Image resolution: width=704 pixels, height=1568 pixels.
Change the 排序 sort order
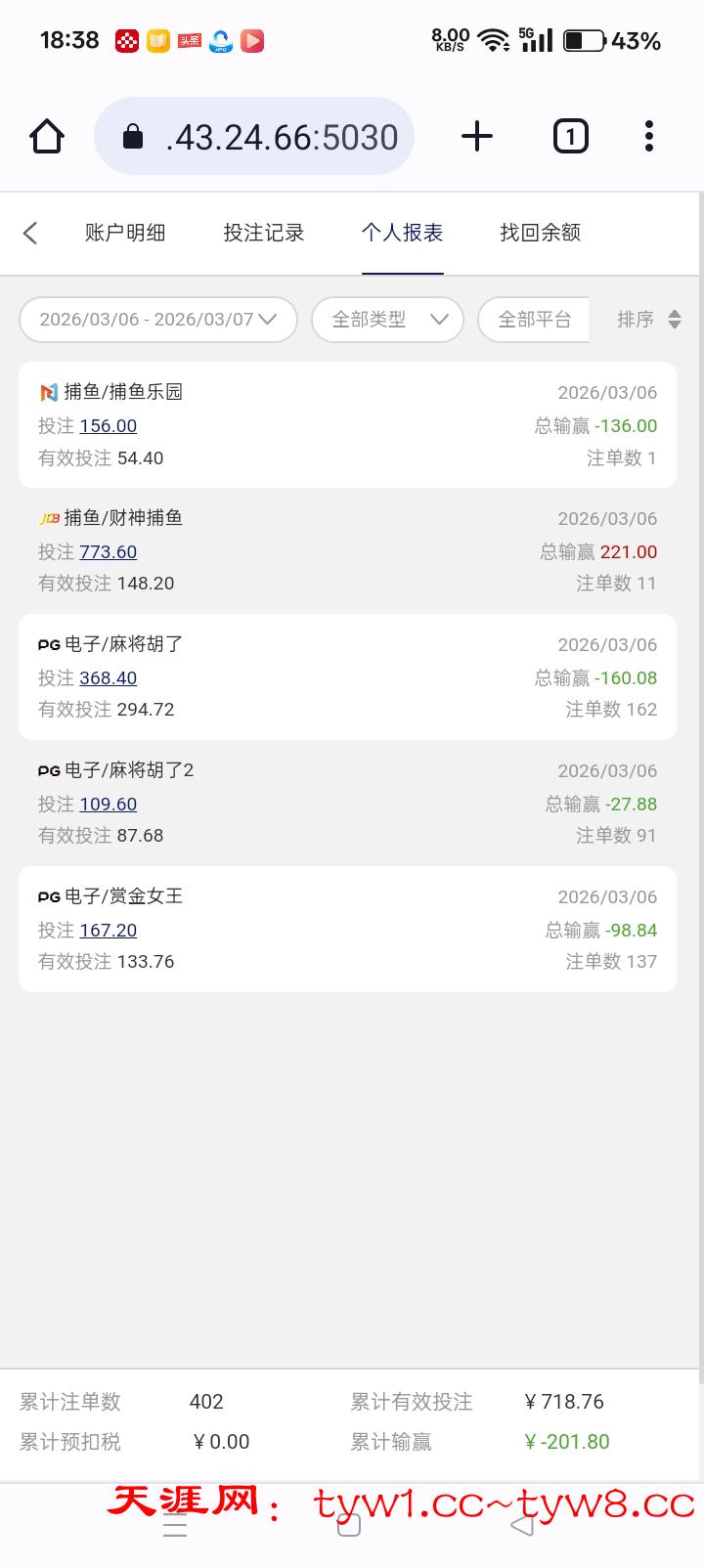[649, 320]
